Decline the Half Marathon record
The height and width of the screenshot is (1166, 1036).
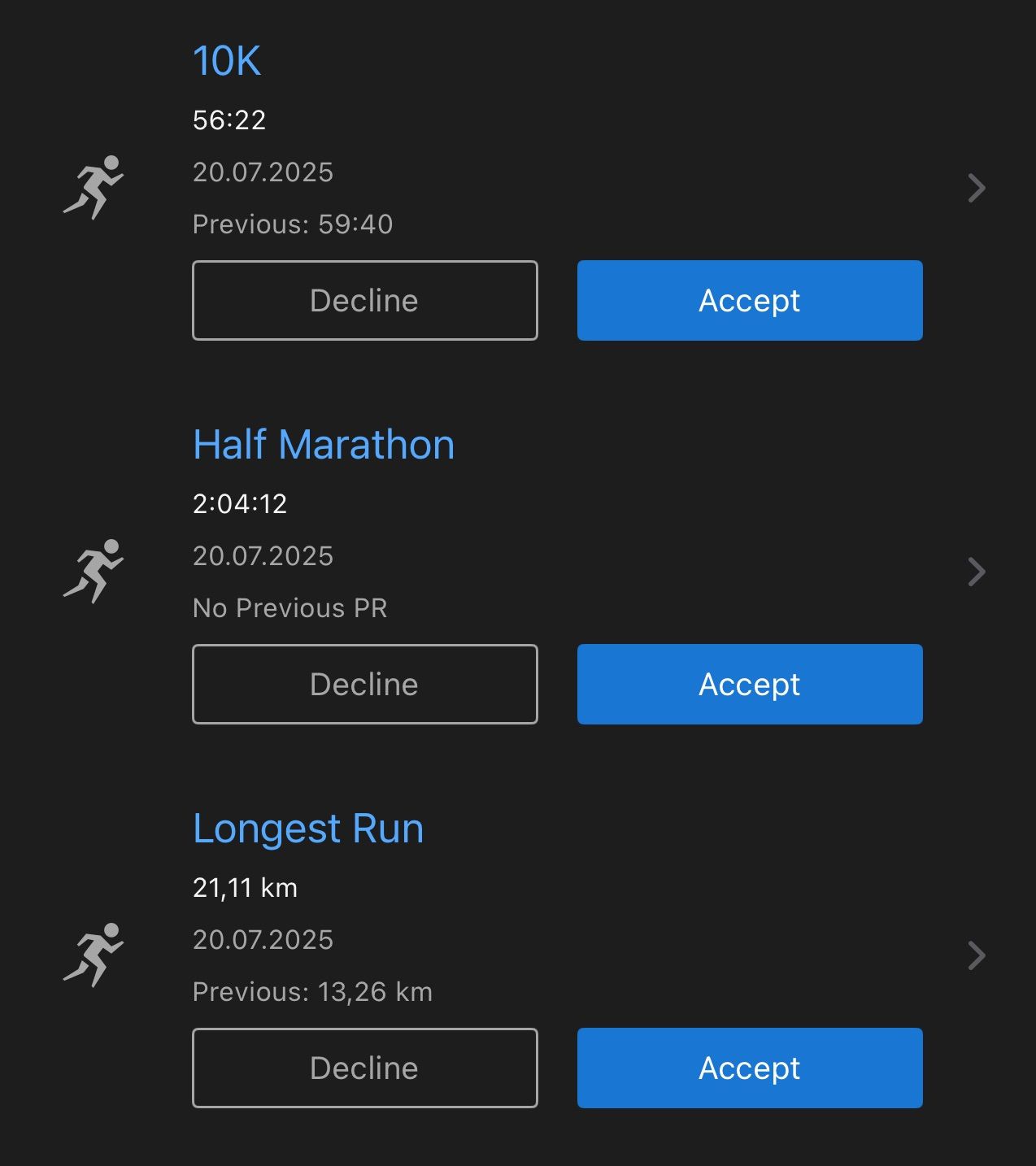pyautogui.click(x=364, y=684)
